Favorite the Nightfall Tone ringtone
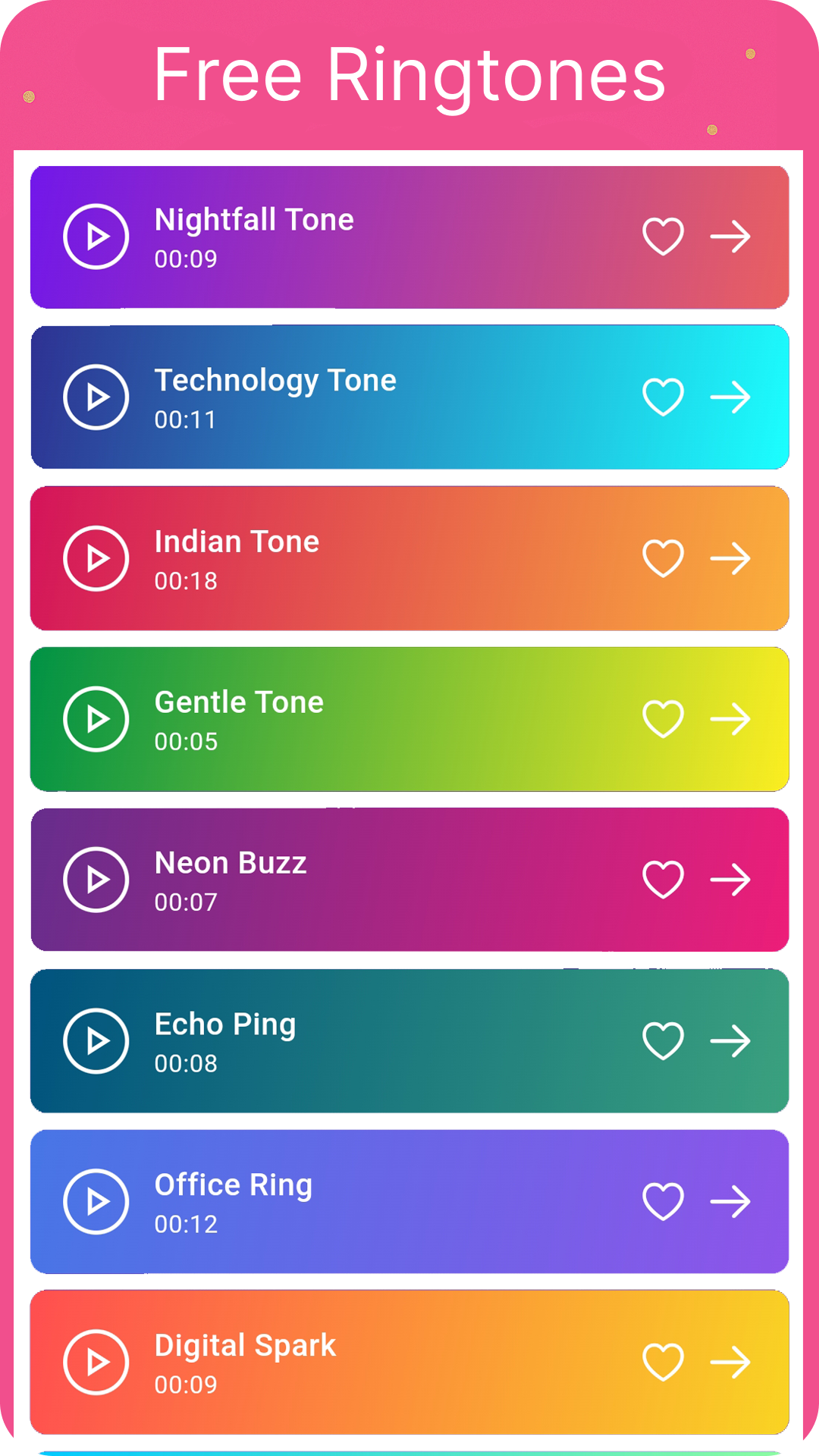This screenshot has width=819, height=1456. click(663, 237)
